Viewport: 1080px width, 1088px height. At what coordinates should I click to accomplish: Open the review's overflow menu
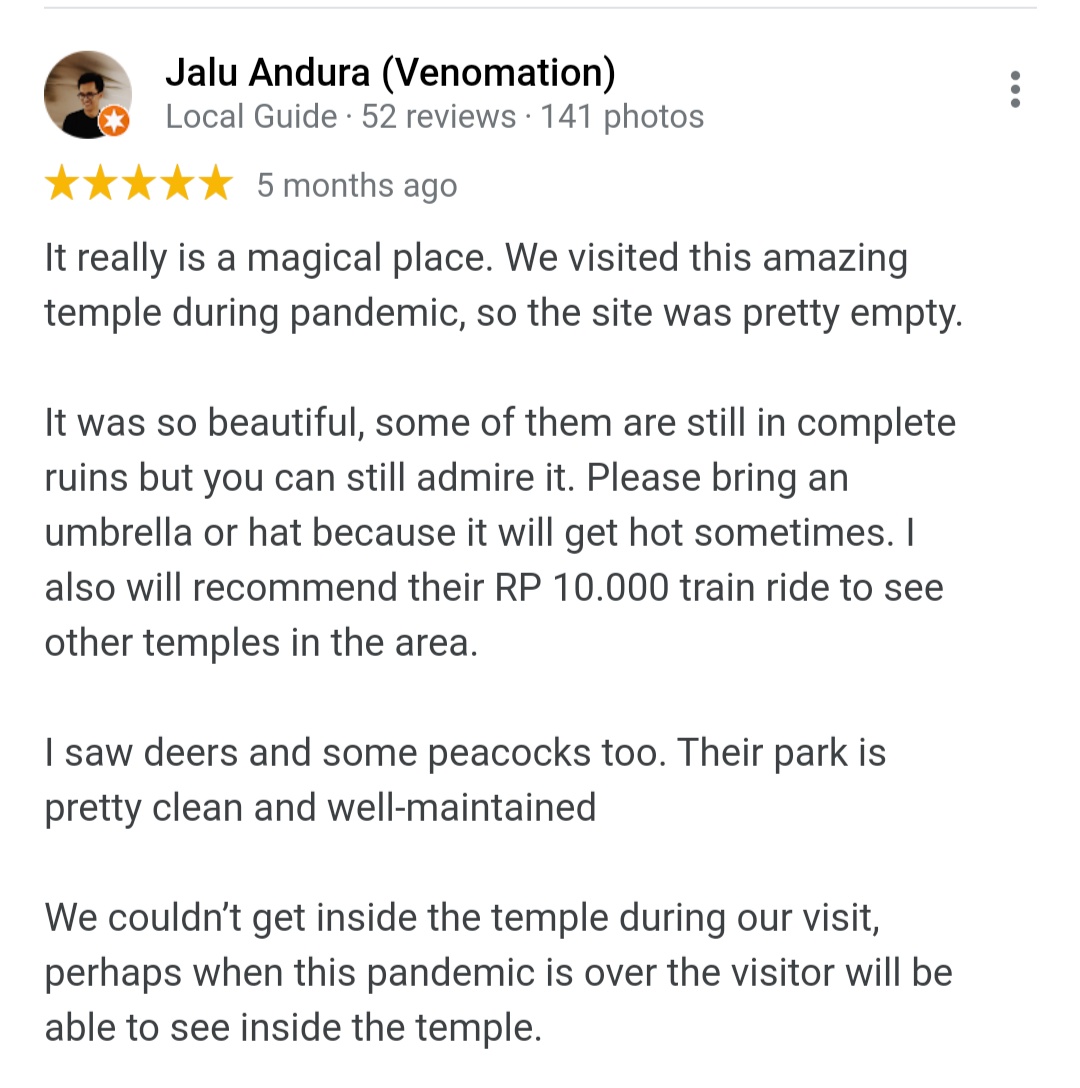coord(1015,90)
